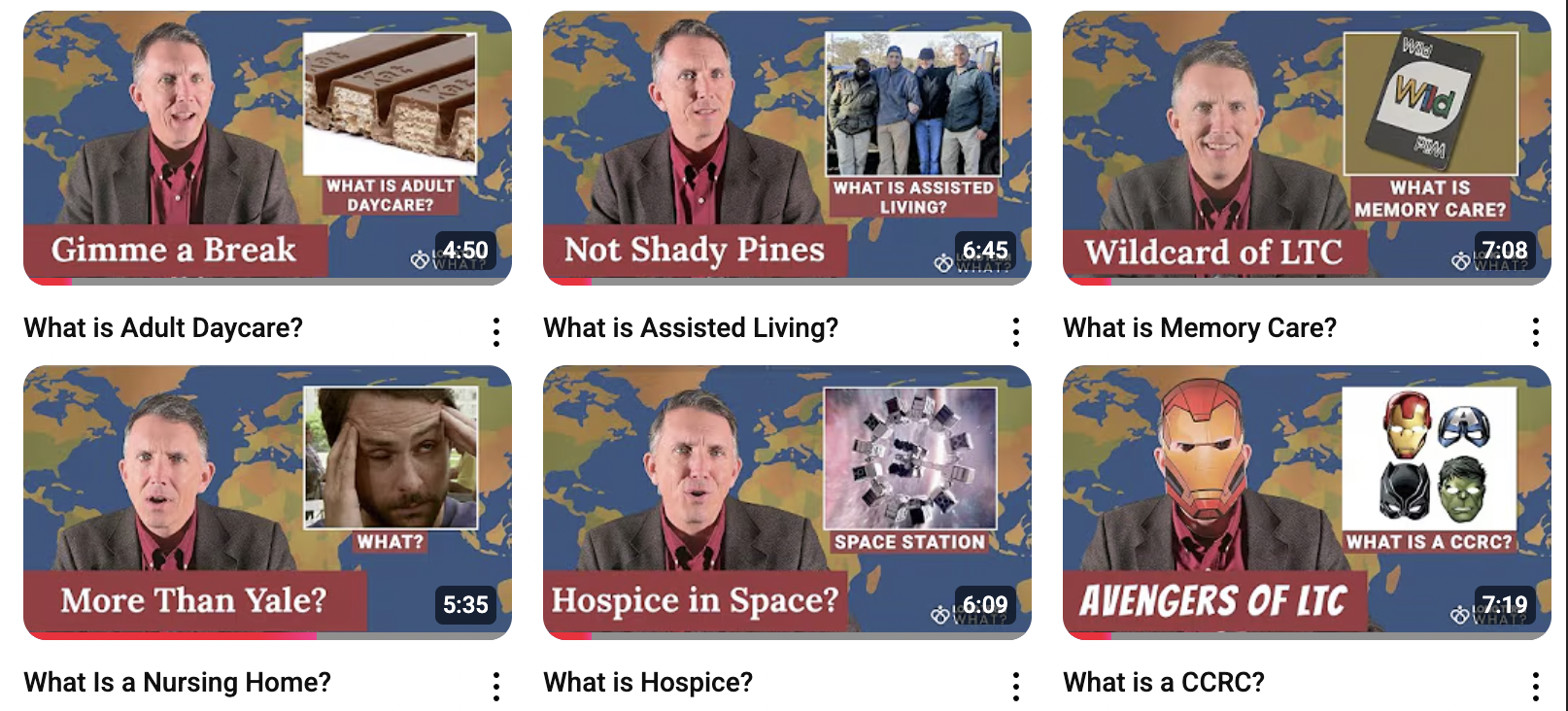The image size is (1568, 711).
Task: Open the options menu for 'What is Adult Daycare?'
Action: point(496,332)
